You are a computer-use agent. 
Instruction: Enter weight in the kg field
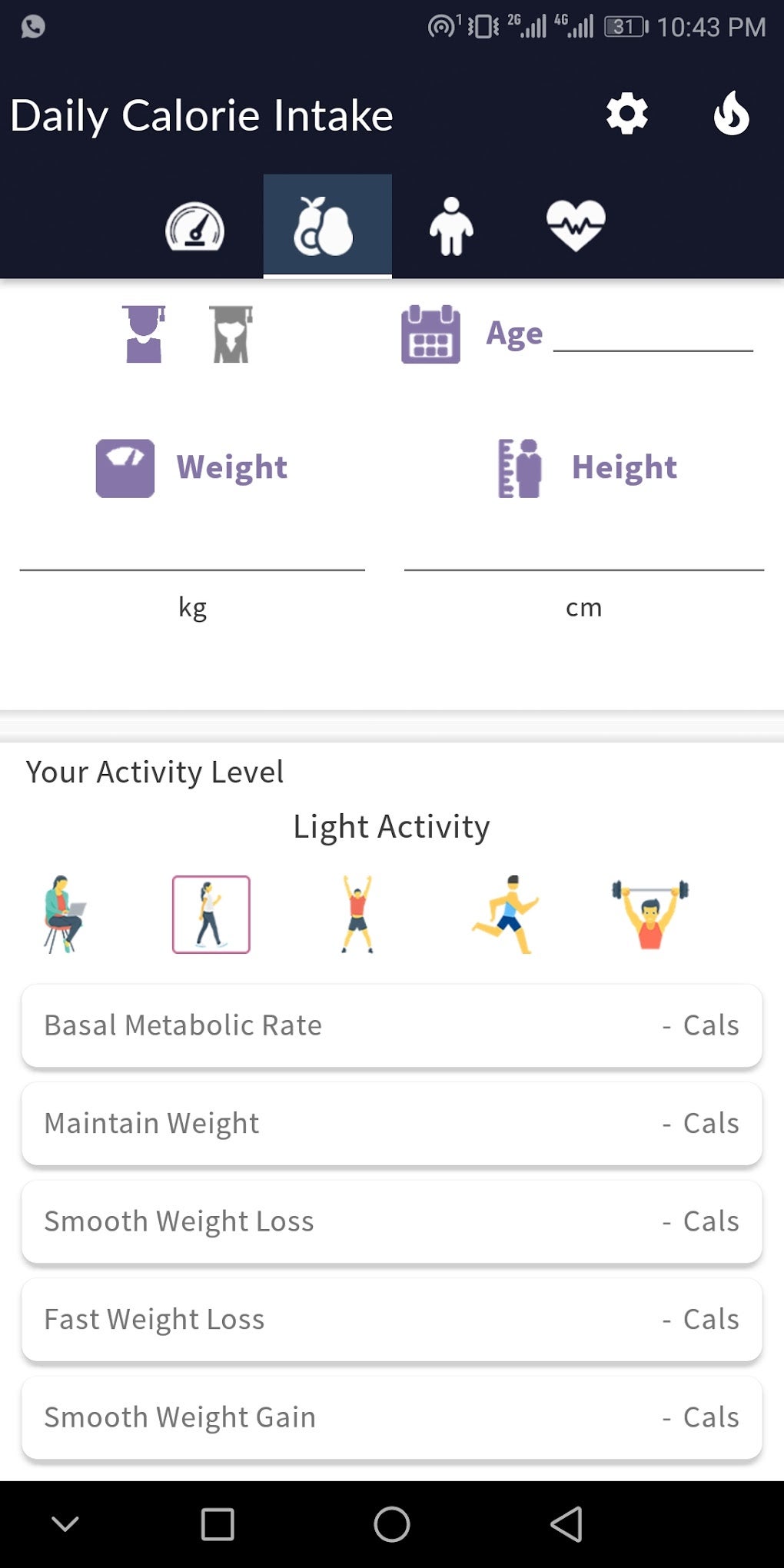click(192, 550)
